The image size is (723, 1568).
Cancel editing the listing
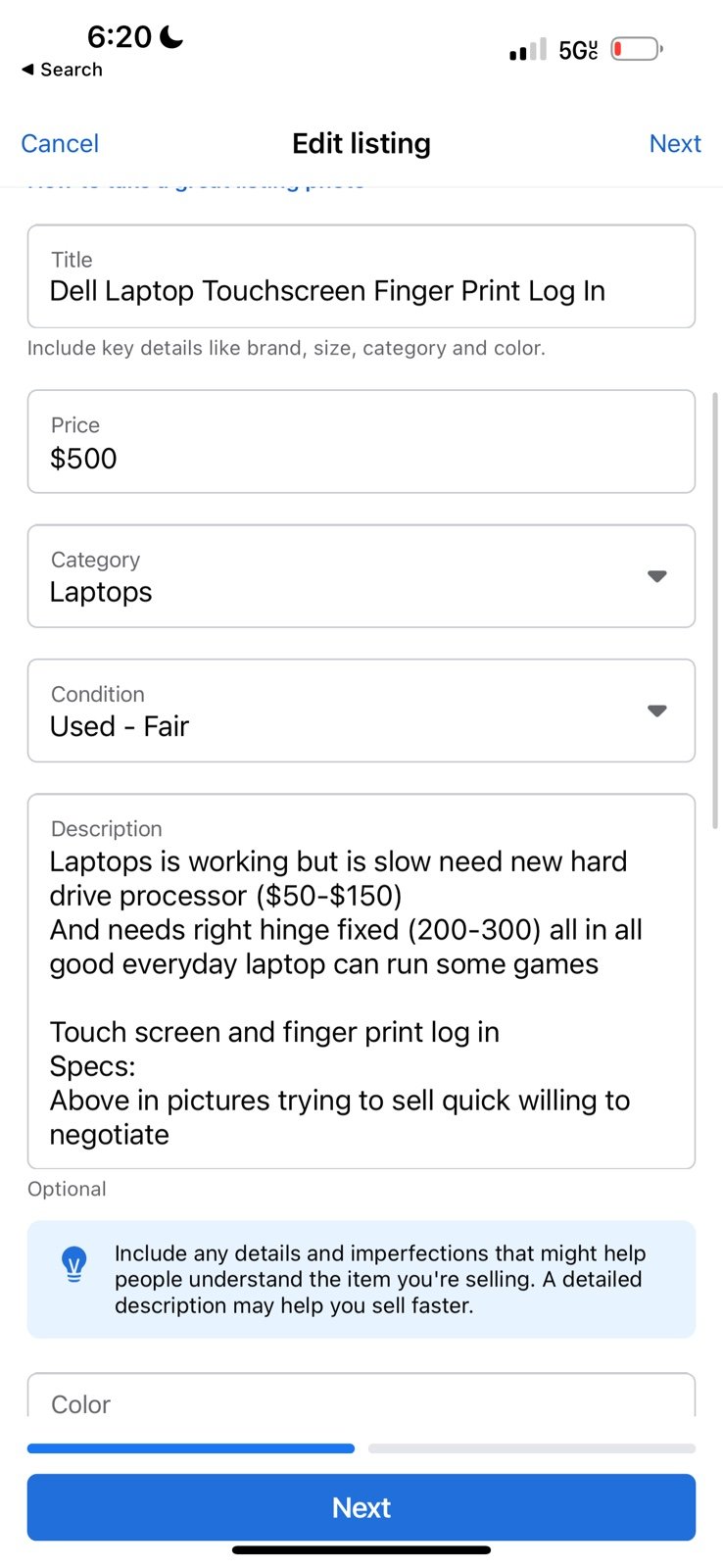(60, 143)
